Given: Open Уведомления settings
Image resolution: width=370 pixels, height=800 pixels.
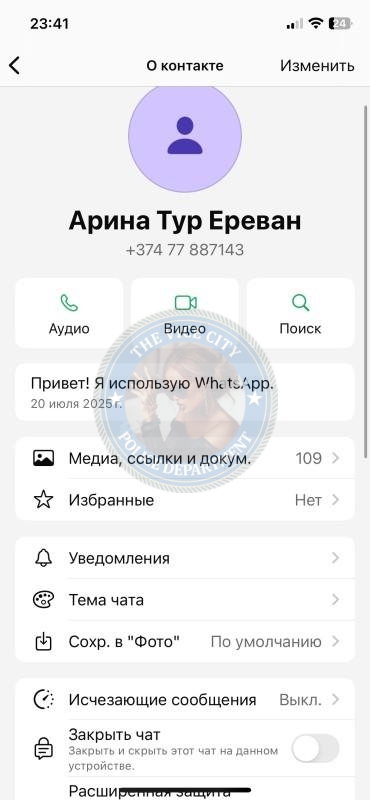Looking at the screenshot, I should (x=185, y=558).
